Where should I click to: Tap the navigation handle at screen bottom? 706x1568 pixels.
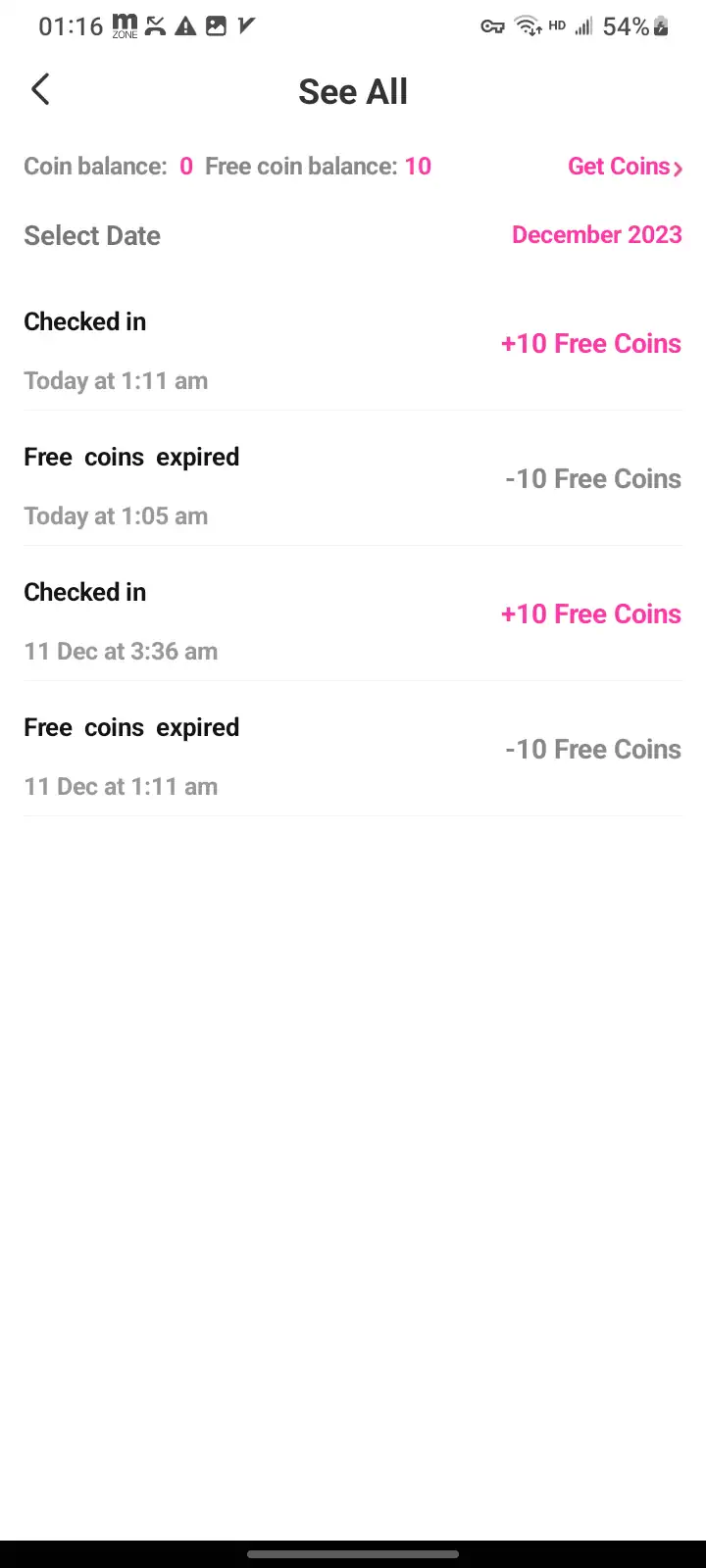tap(355, 1554)
